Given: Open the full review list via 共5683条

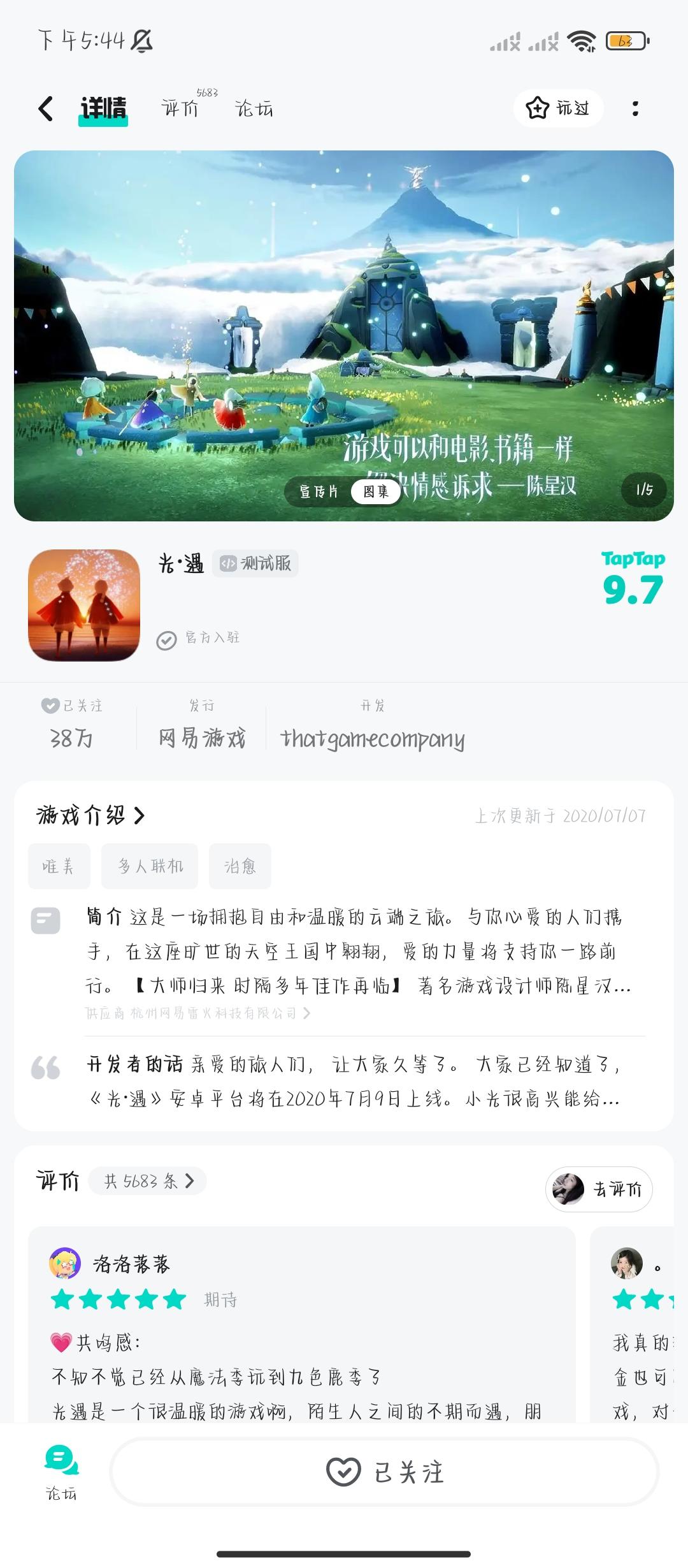Looking at the screenshot, I should point(148,1181).
